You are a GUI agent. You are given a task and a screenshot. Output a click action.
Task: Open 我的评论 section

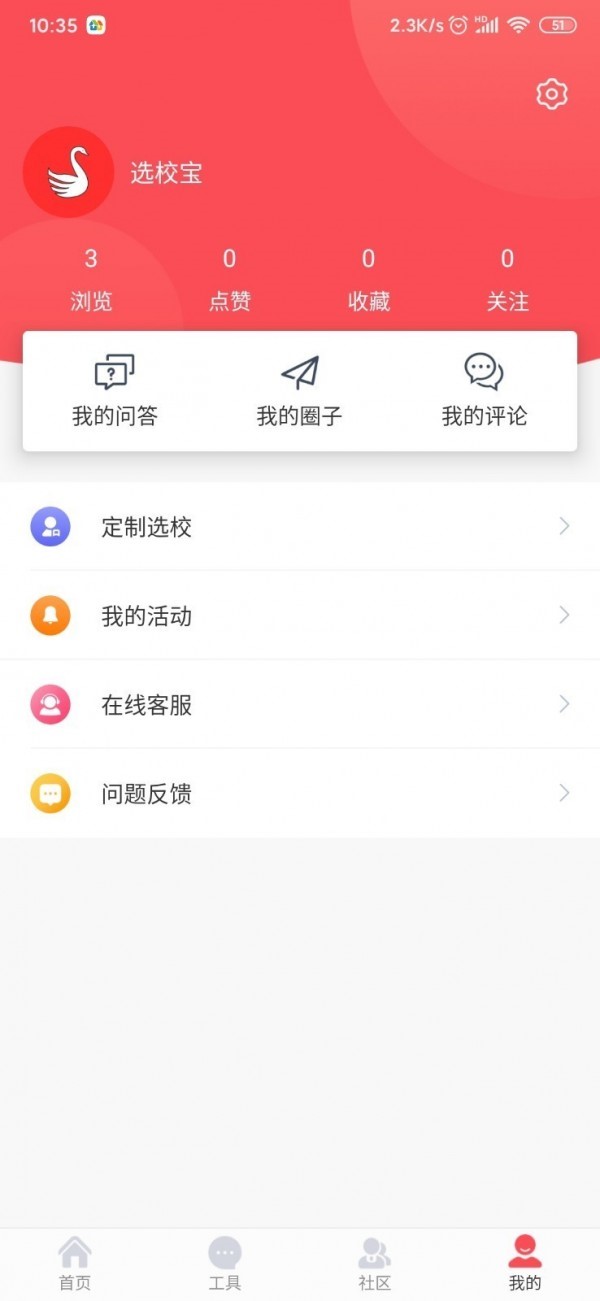click(484, 391)
